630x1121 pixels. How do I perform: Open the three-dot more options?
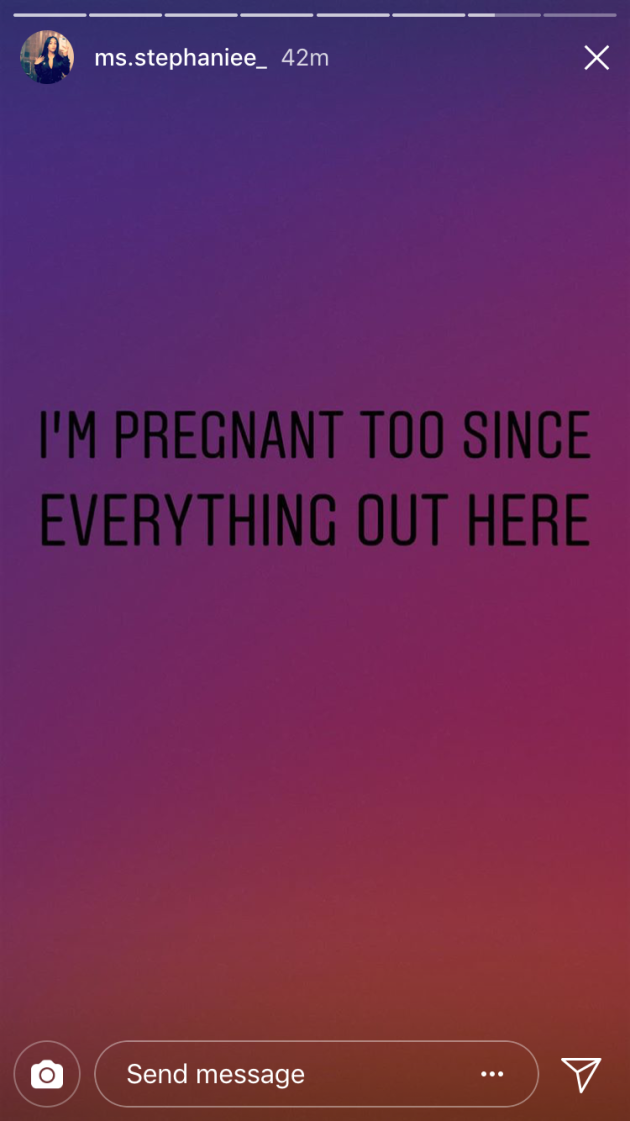tap(492, 1074)
